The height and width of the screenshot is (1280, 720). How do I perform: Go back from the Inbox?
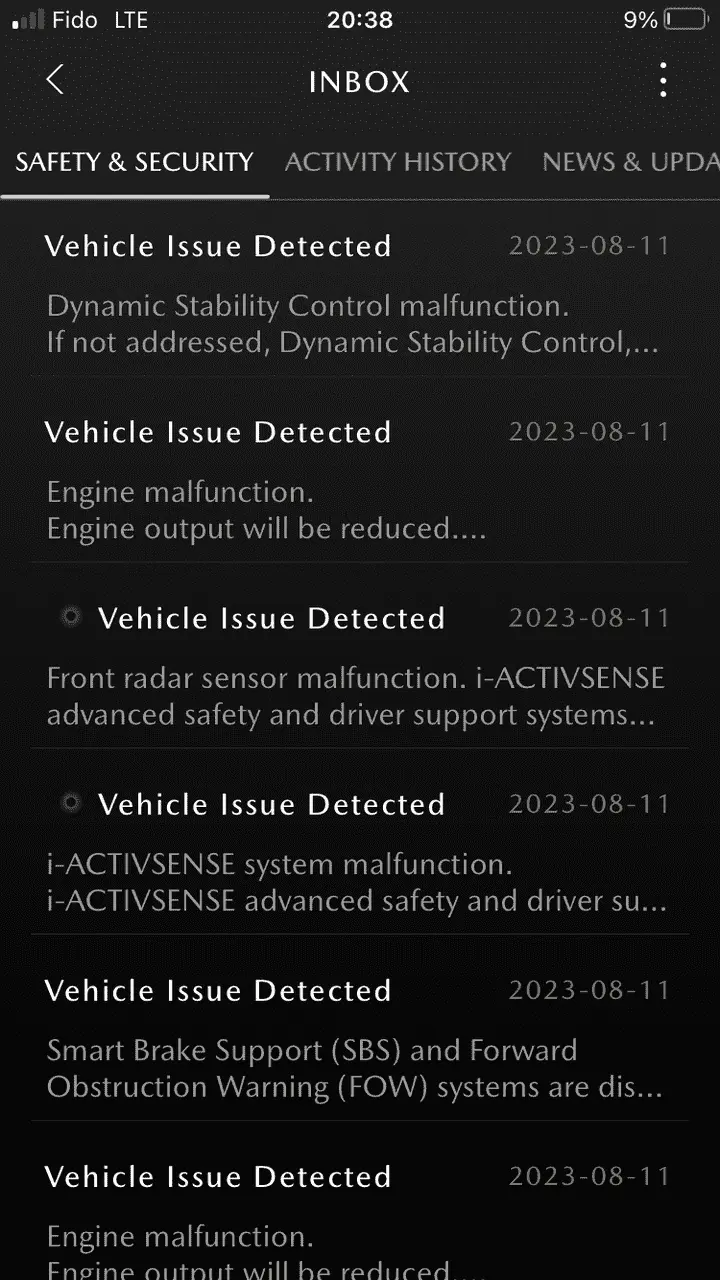55,80
